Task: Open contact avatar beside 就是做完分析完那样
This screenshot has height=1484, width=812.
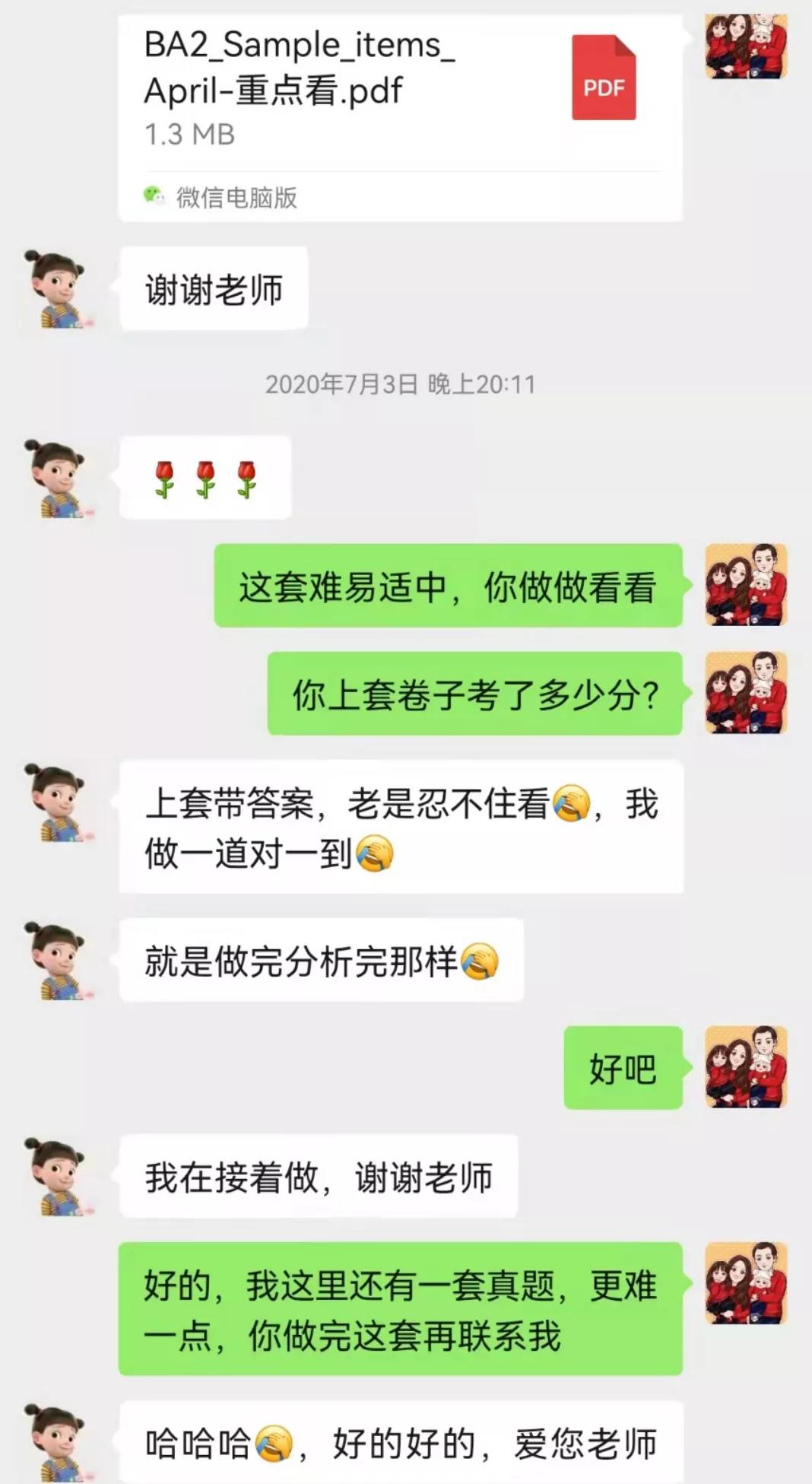Action: point(59,961)
